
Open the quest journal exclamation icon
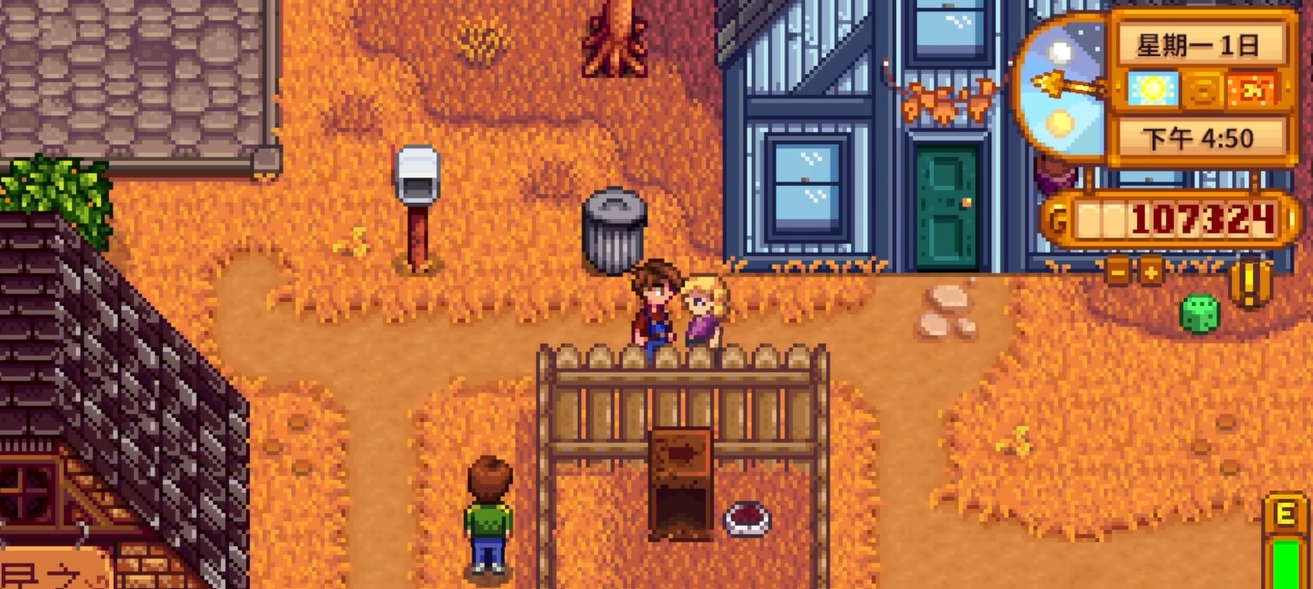pos(1250,282)
